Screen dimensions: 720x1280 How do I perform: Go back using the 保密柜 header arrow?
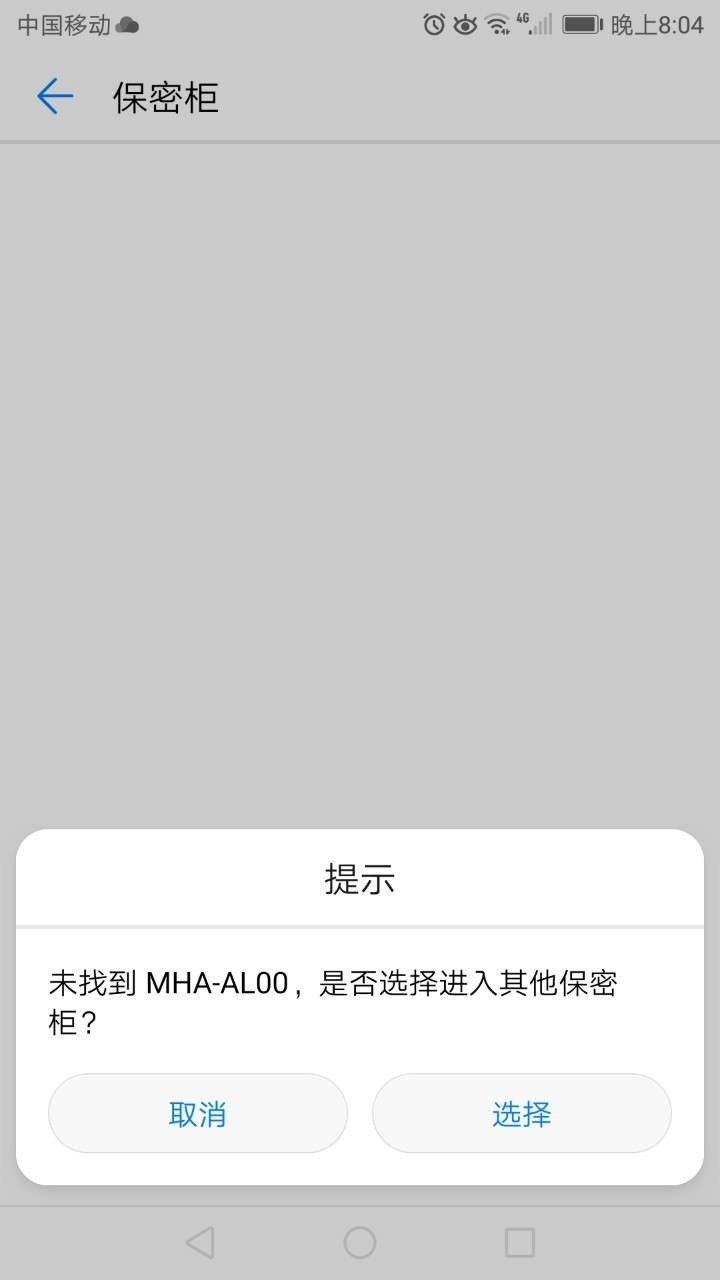click(x=55, y=96)
